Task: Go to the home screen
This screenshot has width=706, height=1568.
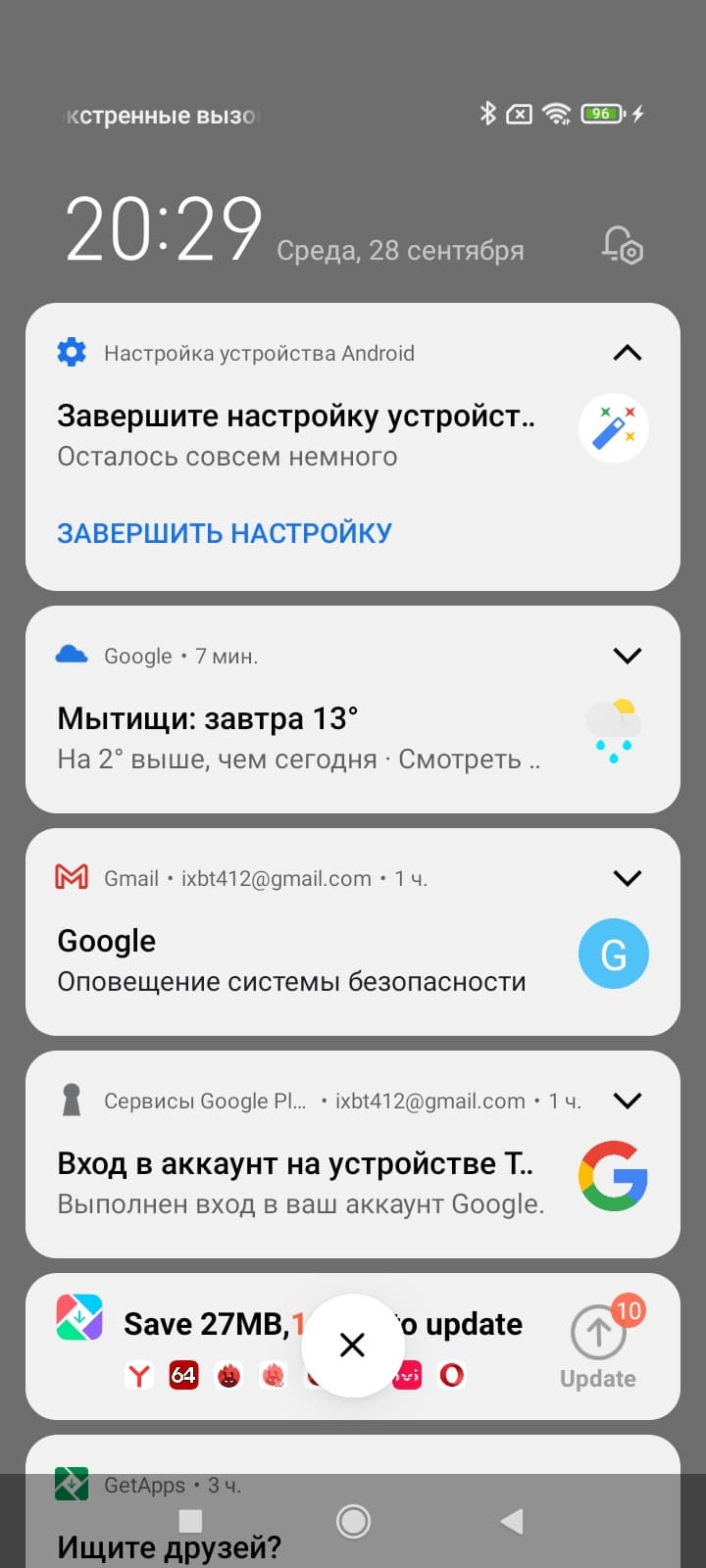Action: (353, 1521)
